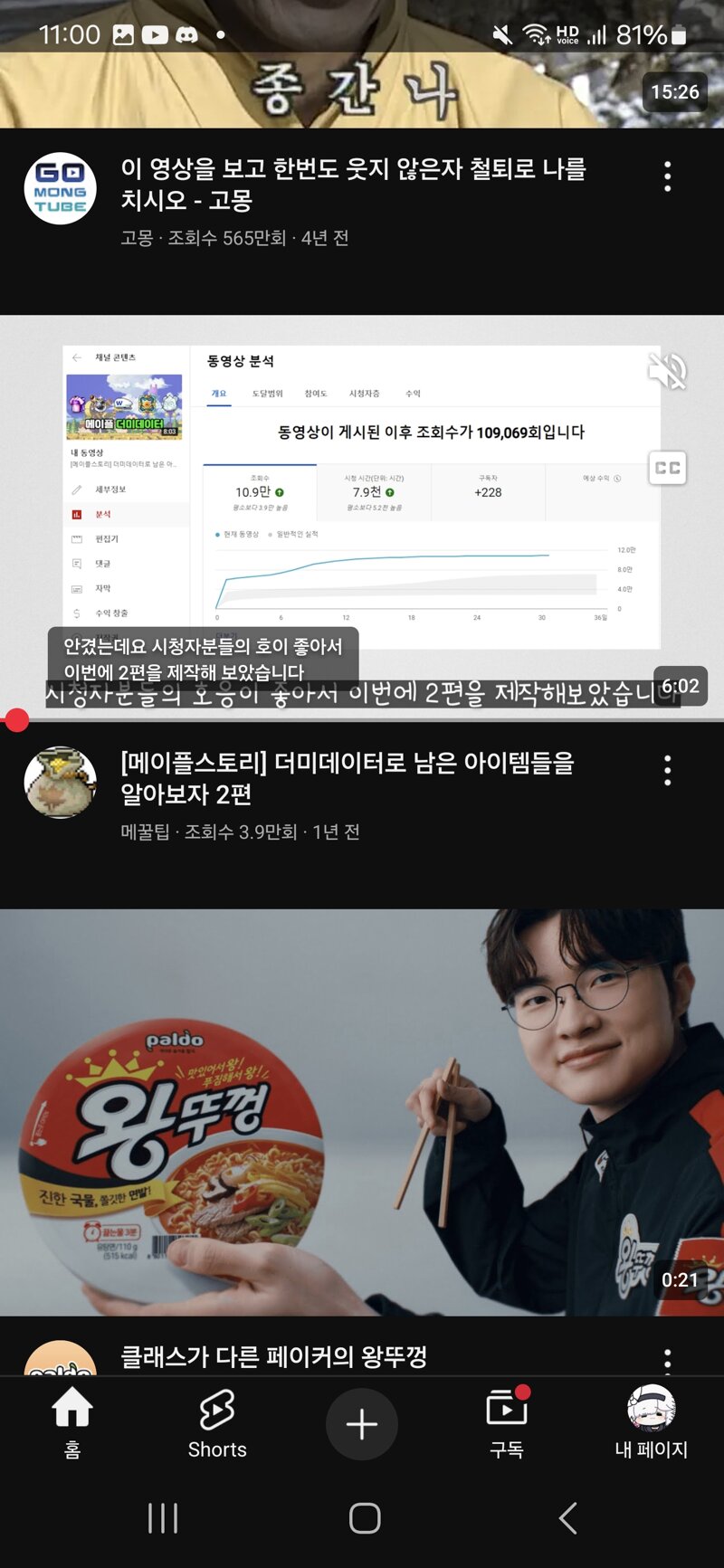
Task: Open overflow menu for the 왕뚜껑 video
Action: 668,1360
